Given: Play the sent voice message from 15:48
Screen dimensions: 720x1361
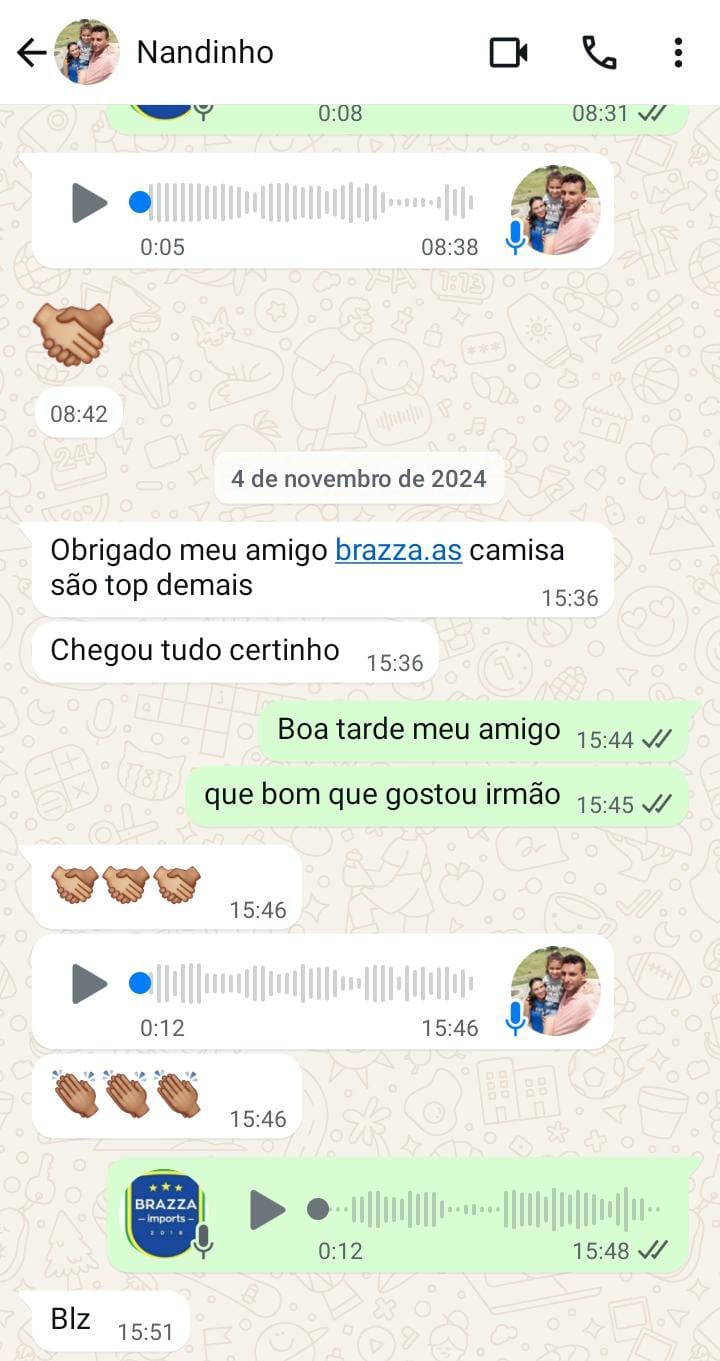Looking at the screenshot, I should pyautogui.click(x=267, y=1210).
